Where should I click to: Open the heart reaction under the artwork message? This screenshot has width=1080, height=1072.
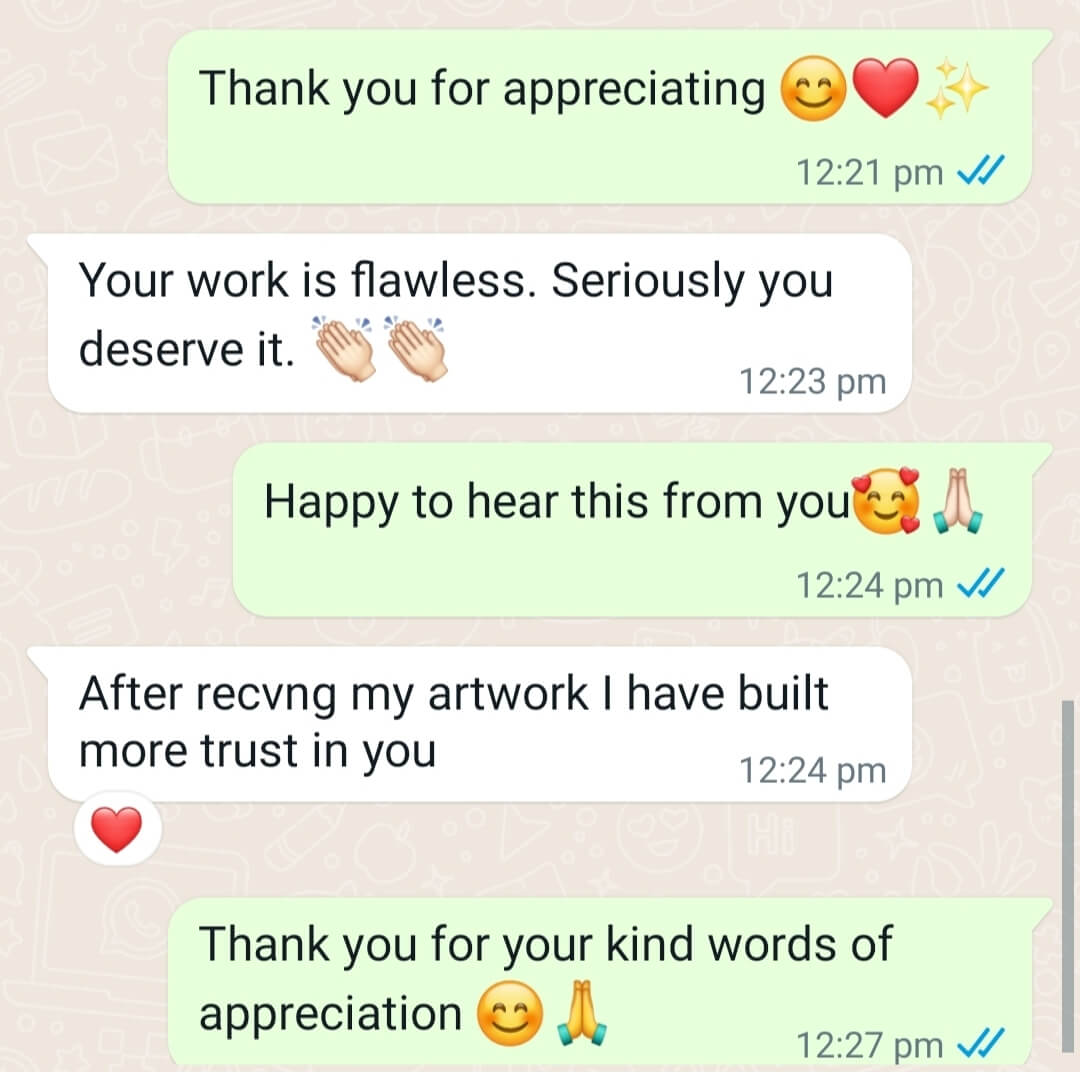[116, 829]
